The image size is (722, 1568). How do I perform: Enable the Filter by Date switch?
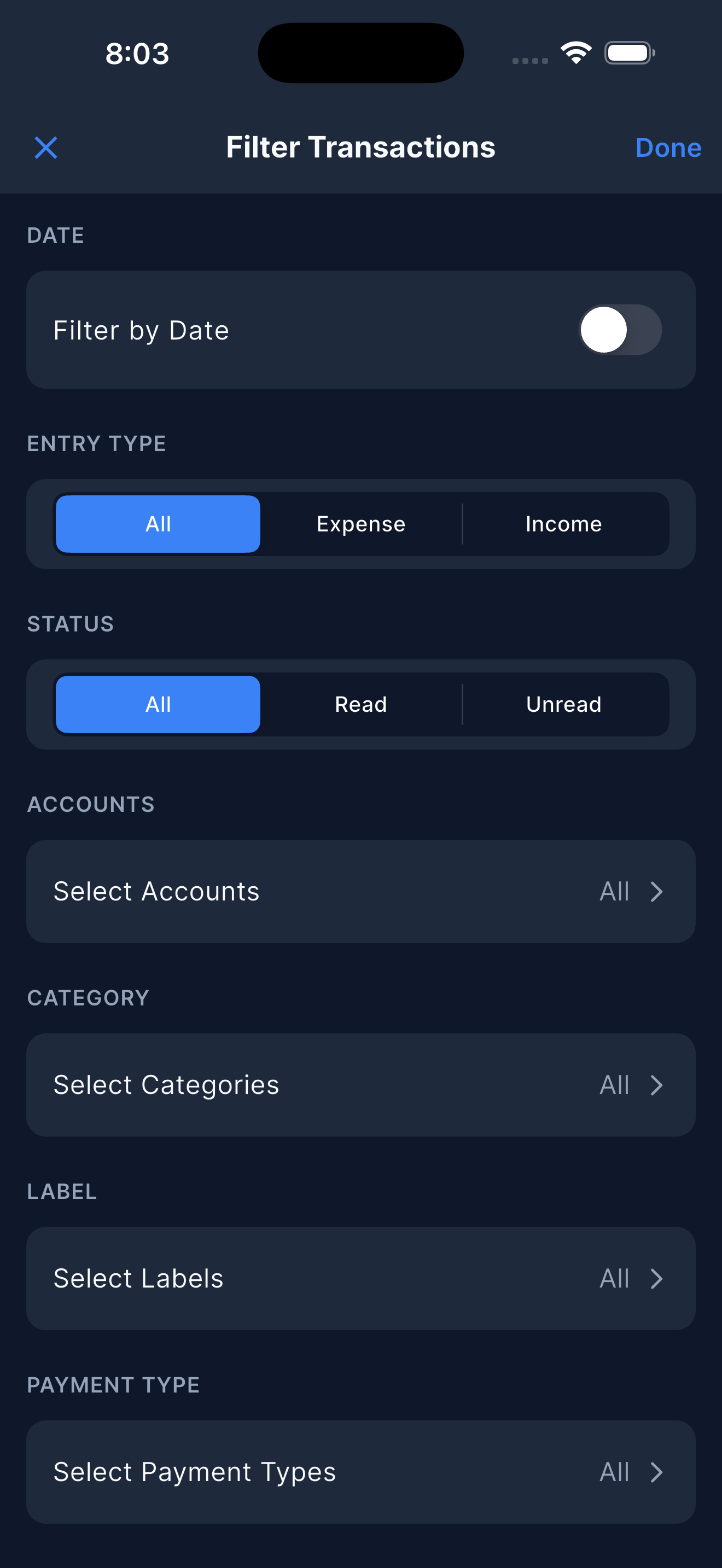pyautogui.click(x=620, y=329)
